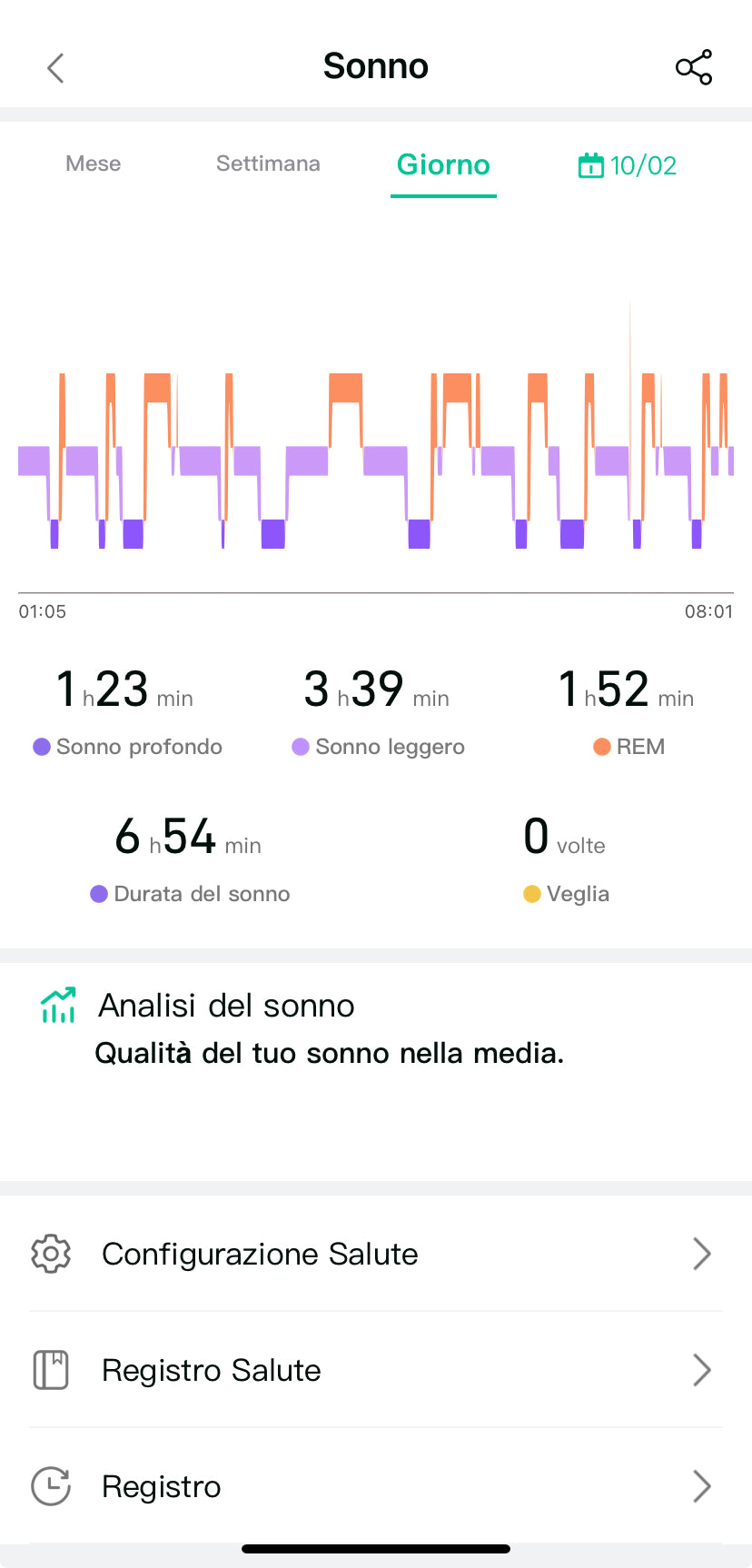
Task: Tap the Analisi del sonno chart icon
Action: tap(57, 1004)
